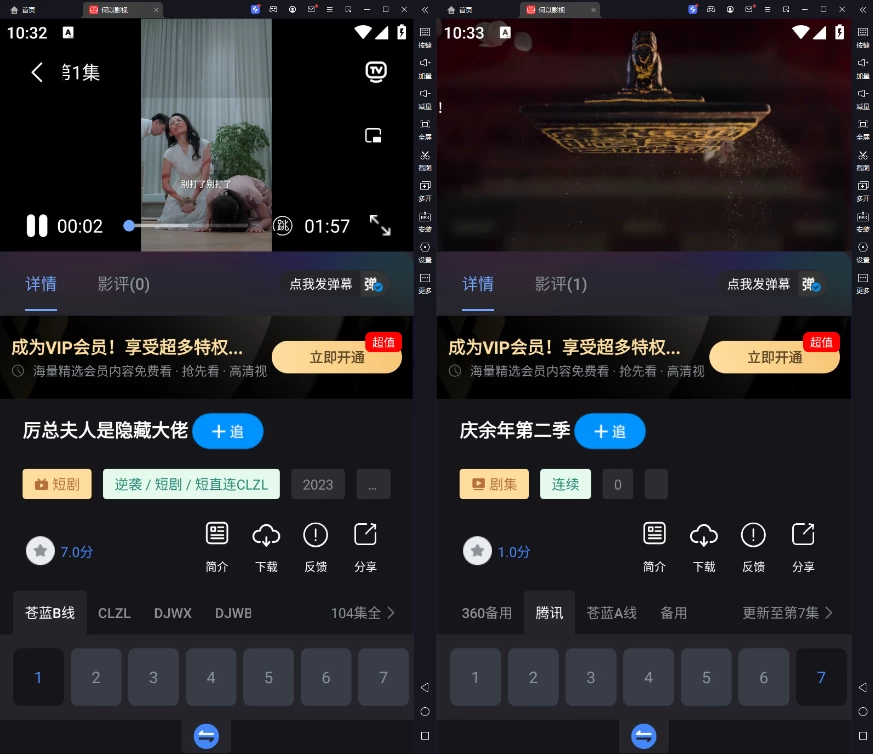
Task: Switch to the 360备用 source
Action: [486, 613]
